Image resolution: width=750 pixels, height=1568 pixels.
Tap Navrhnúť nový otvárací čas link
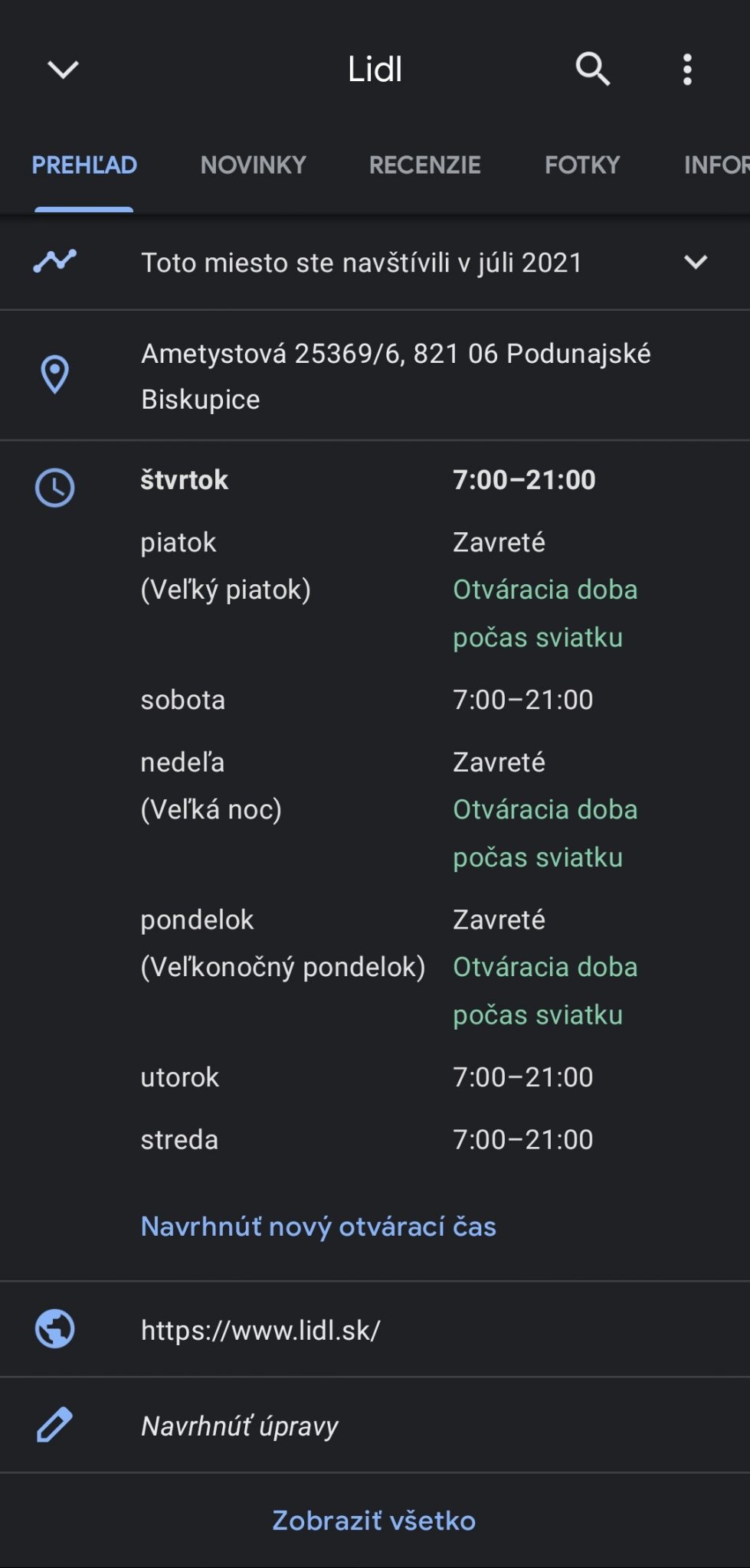click(x=319, y=1227)
